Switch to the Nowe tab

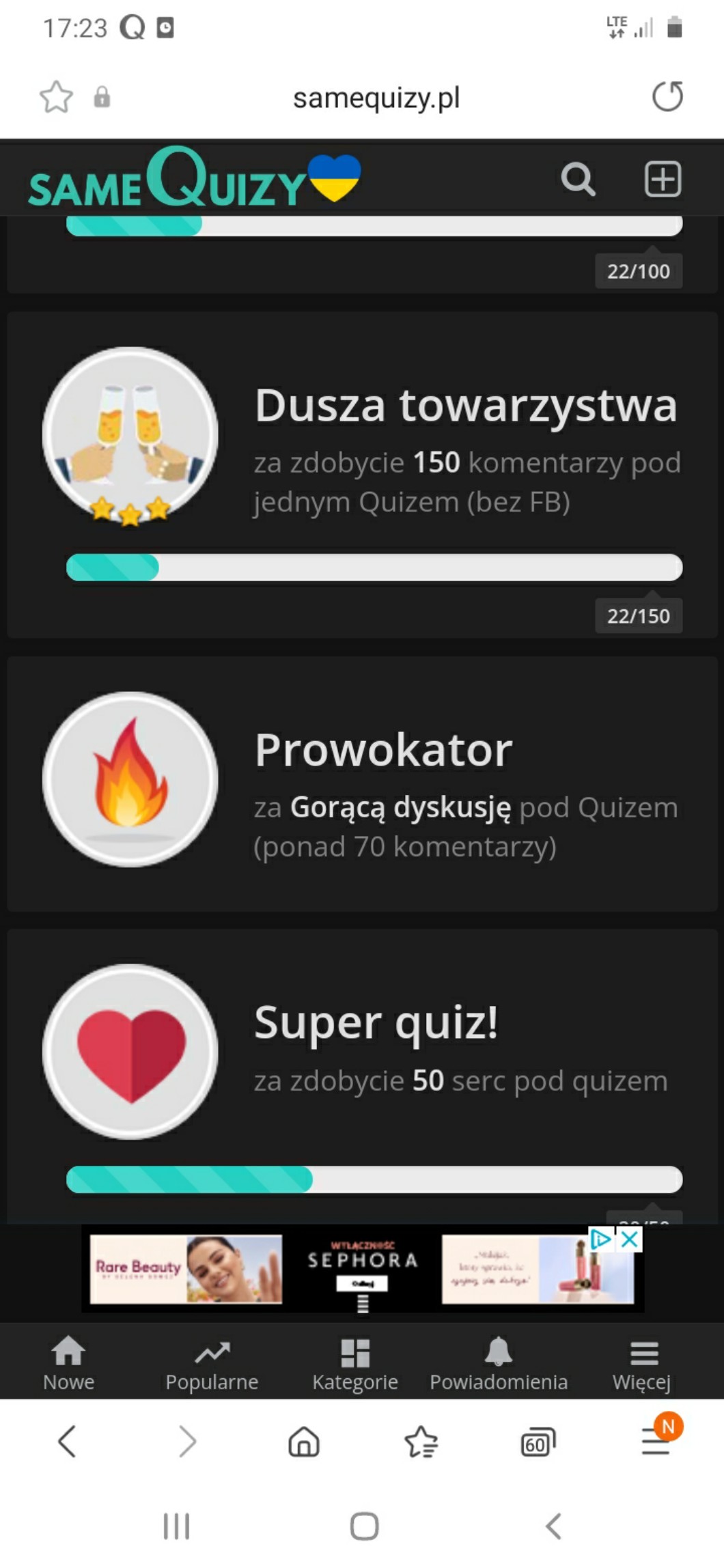(x=68, y=1363)
